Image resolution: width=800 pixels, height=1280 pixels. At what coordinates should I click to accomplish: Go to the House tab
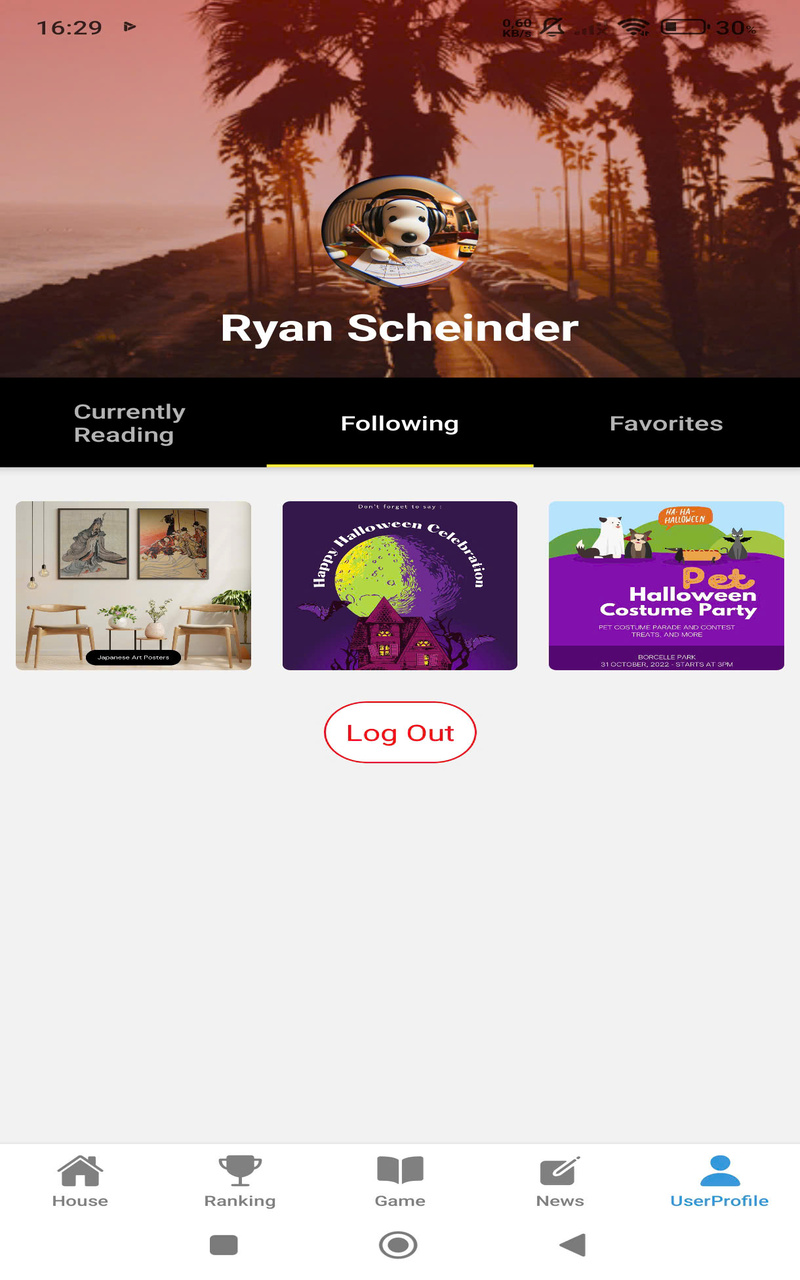pos(80,1181)
